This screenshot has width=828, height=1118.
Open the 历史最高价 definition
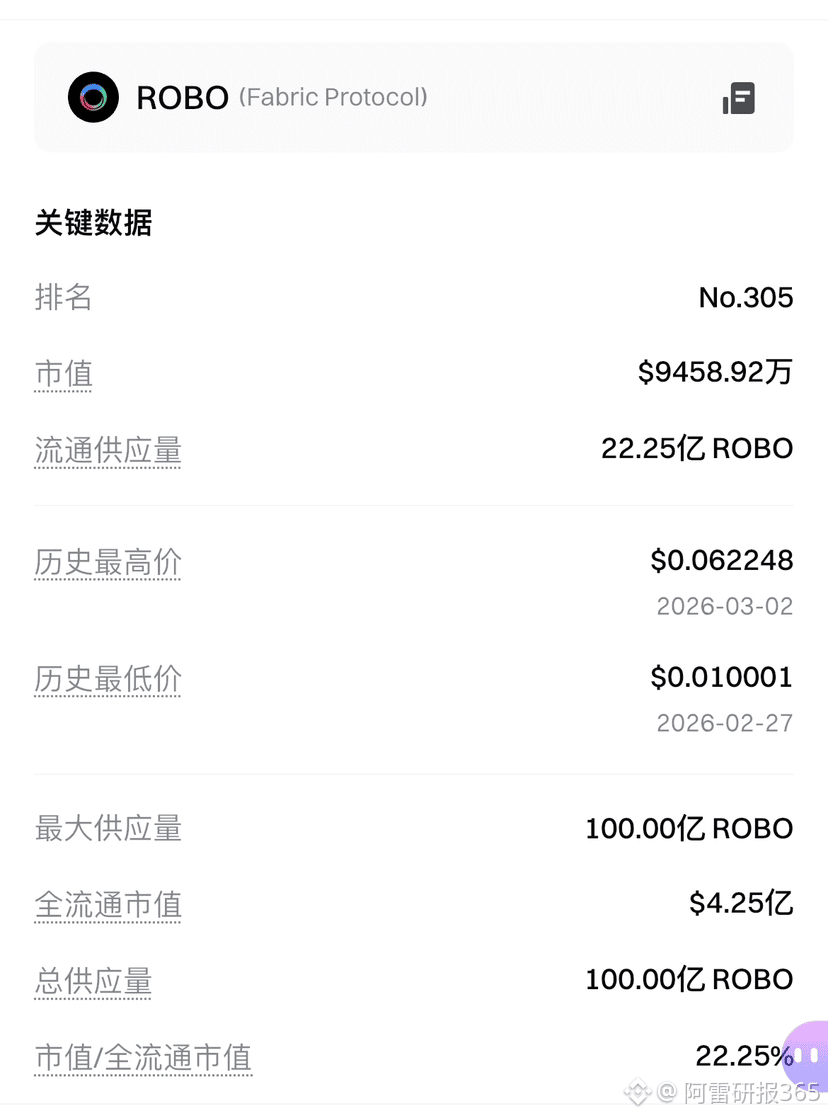coord(108,562)
